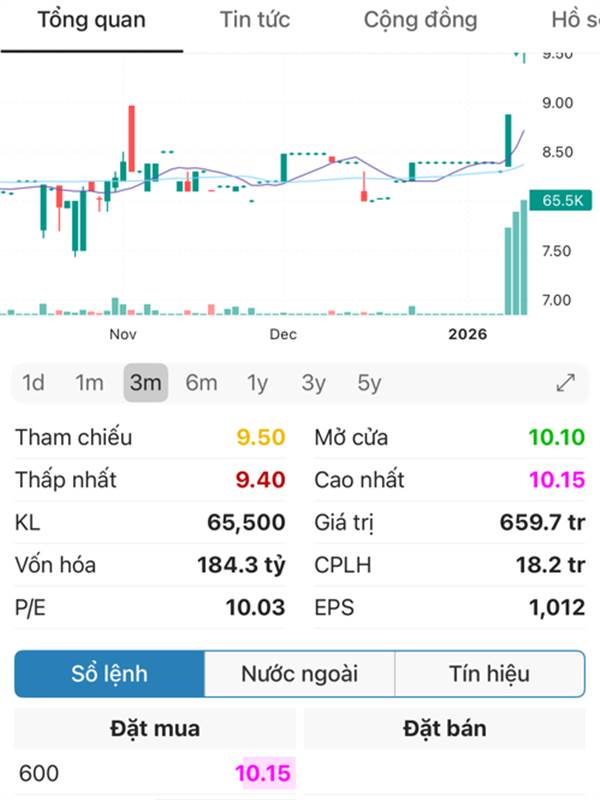Switch to Nước ngoài segment
This screenshot has width=600, height=800.
[x=300, y=674]
